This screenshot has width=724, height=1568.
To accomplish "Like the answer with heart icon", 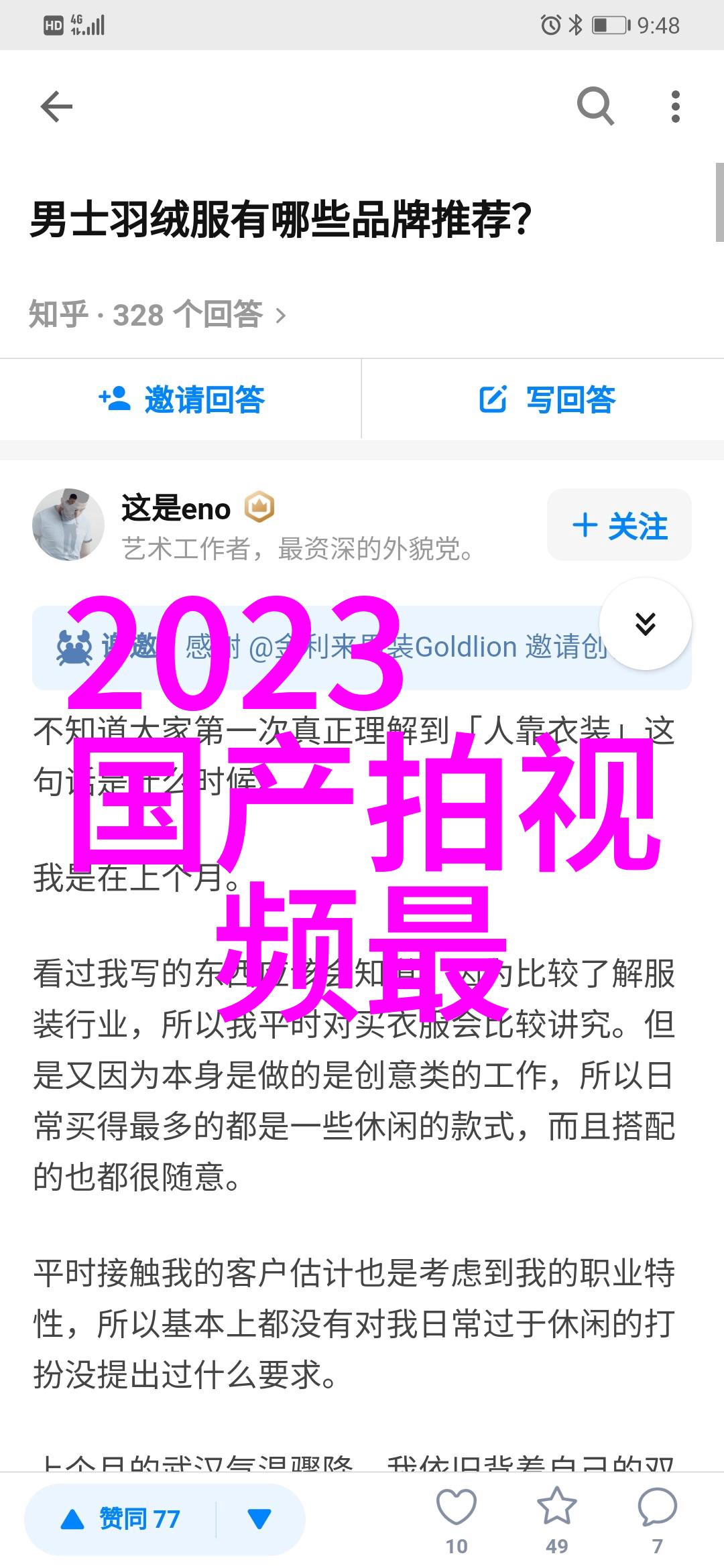I will 457,1508.
